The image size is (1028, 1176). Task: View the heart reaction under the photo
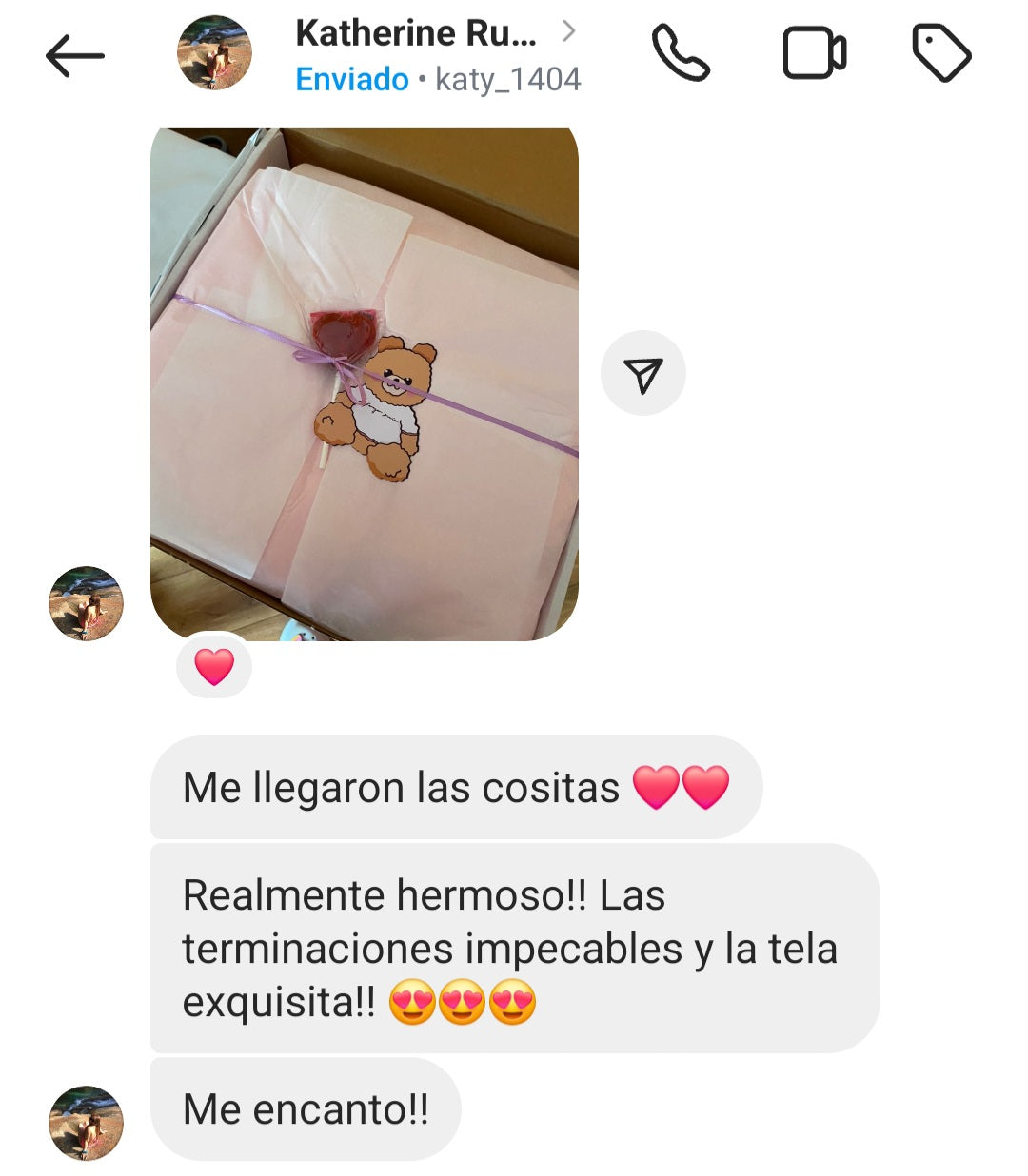(x=214, y=666)
